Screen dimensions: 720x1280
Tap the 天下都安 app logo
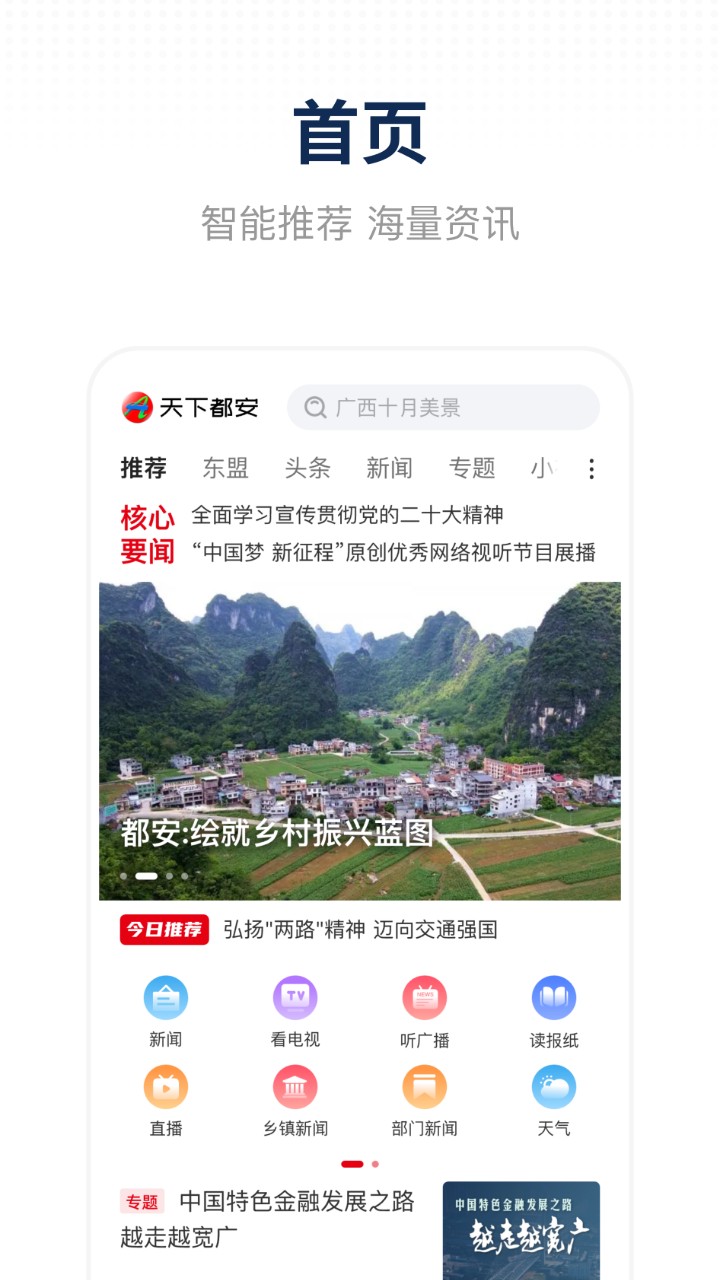tap(188, 406)
